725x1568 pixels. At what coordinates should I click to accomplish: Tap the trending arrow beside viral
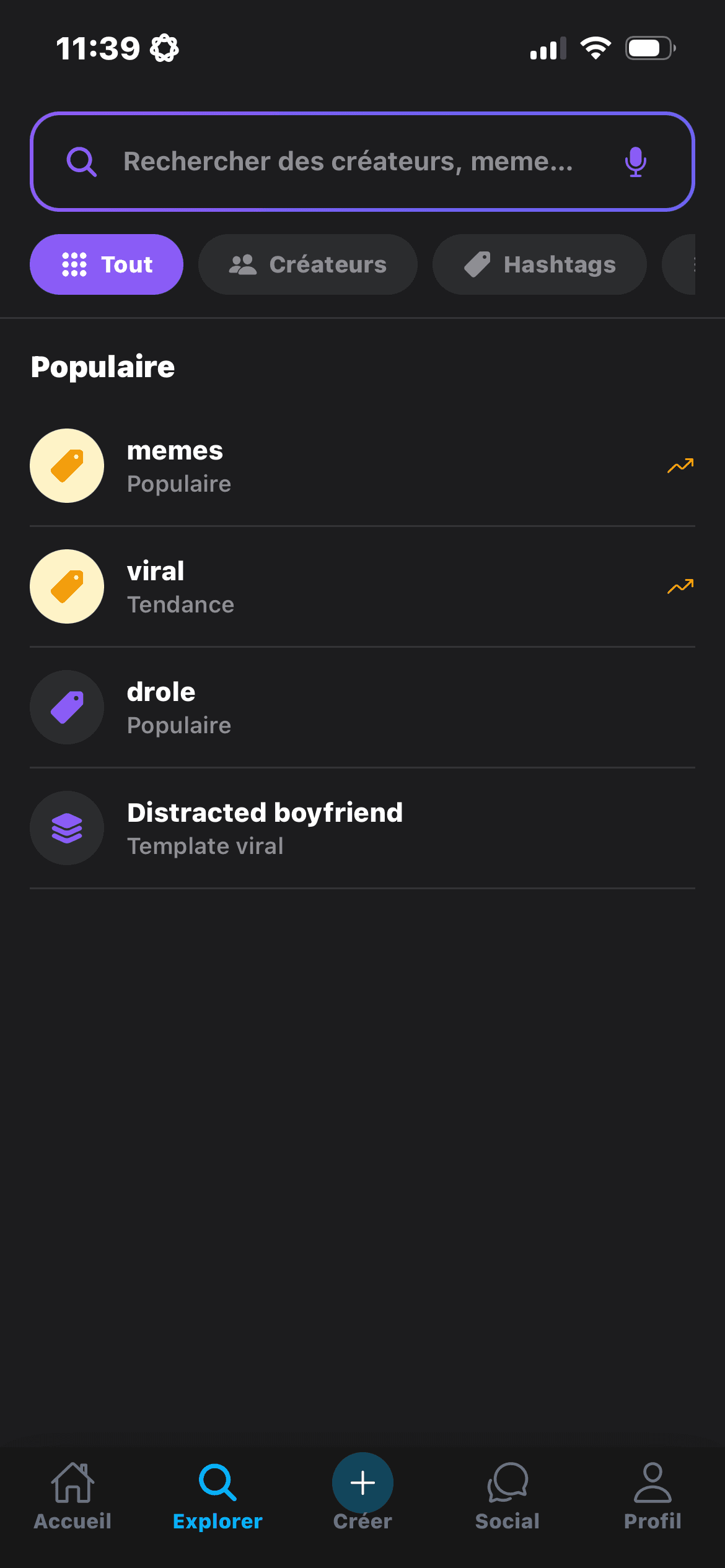click(680, 587)
